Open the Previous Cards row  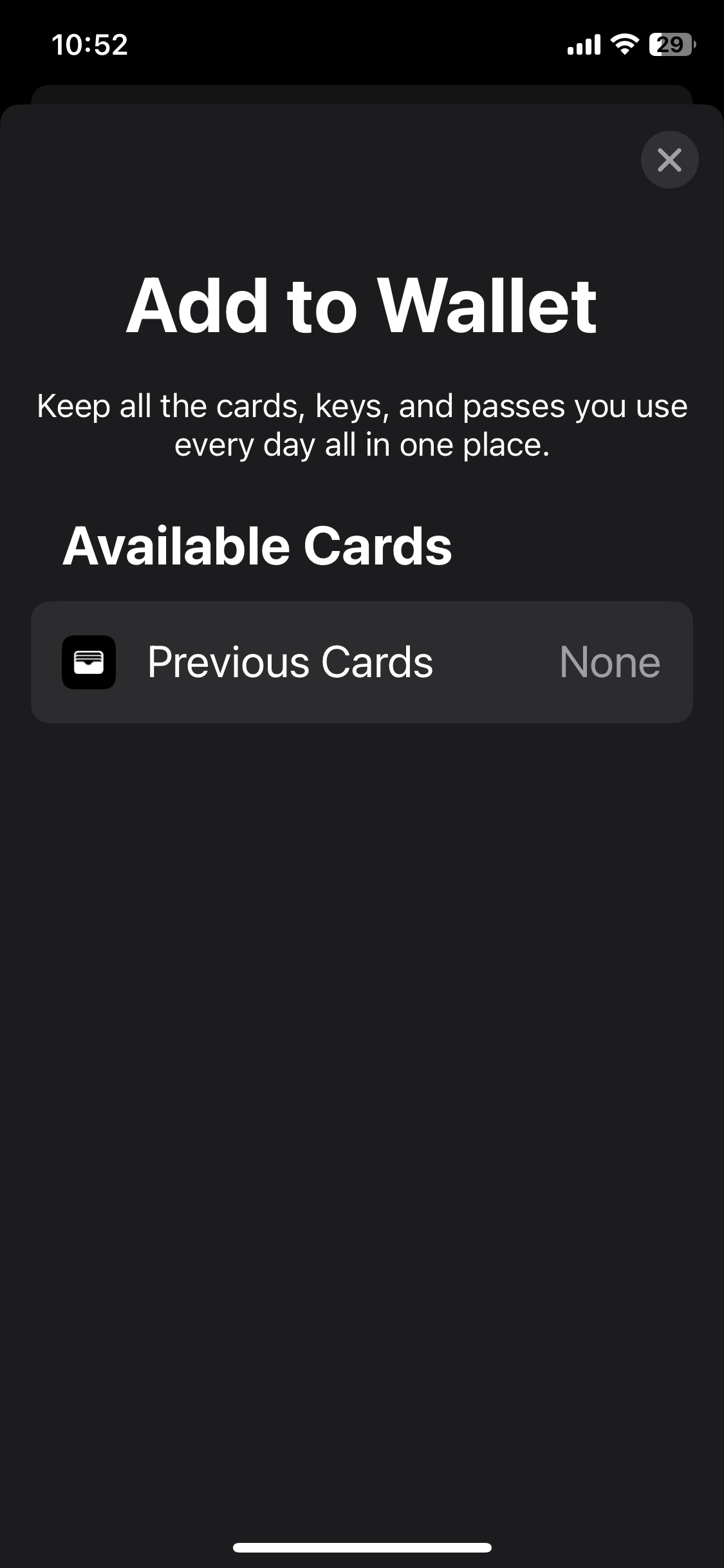click(x=362, y=662)
